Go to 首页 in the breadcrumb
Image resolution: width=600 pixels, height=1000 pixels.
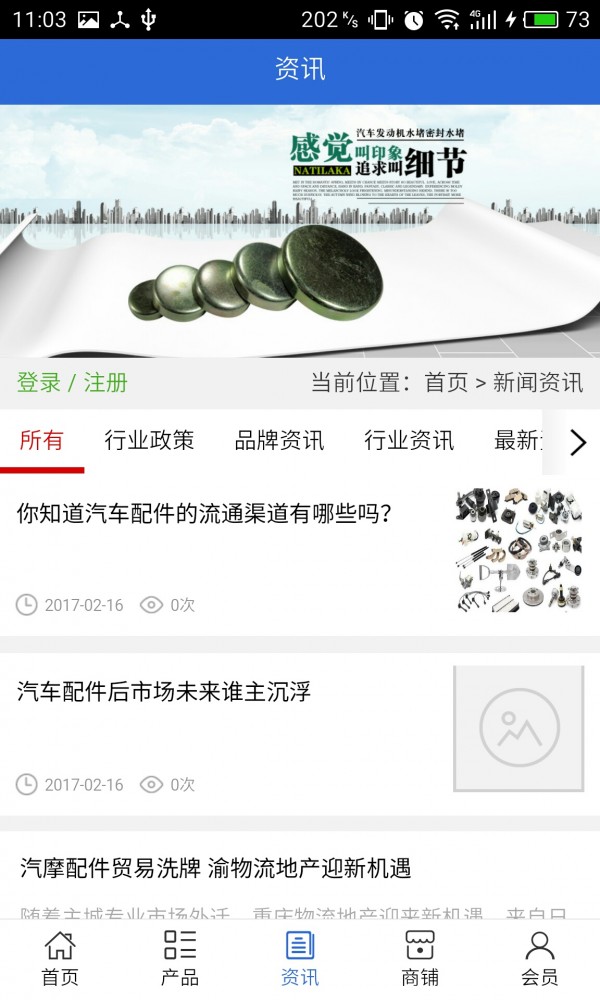446,383
